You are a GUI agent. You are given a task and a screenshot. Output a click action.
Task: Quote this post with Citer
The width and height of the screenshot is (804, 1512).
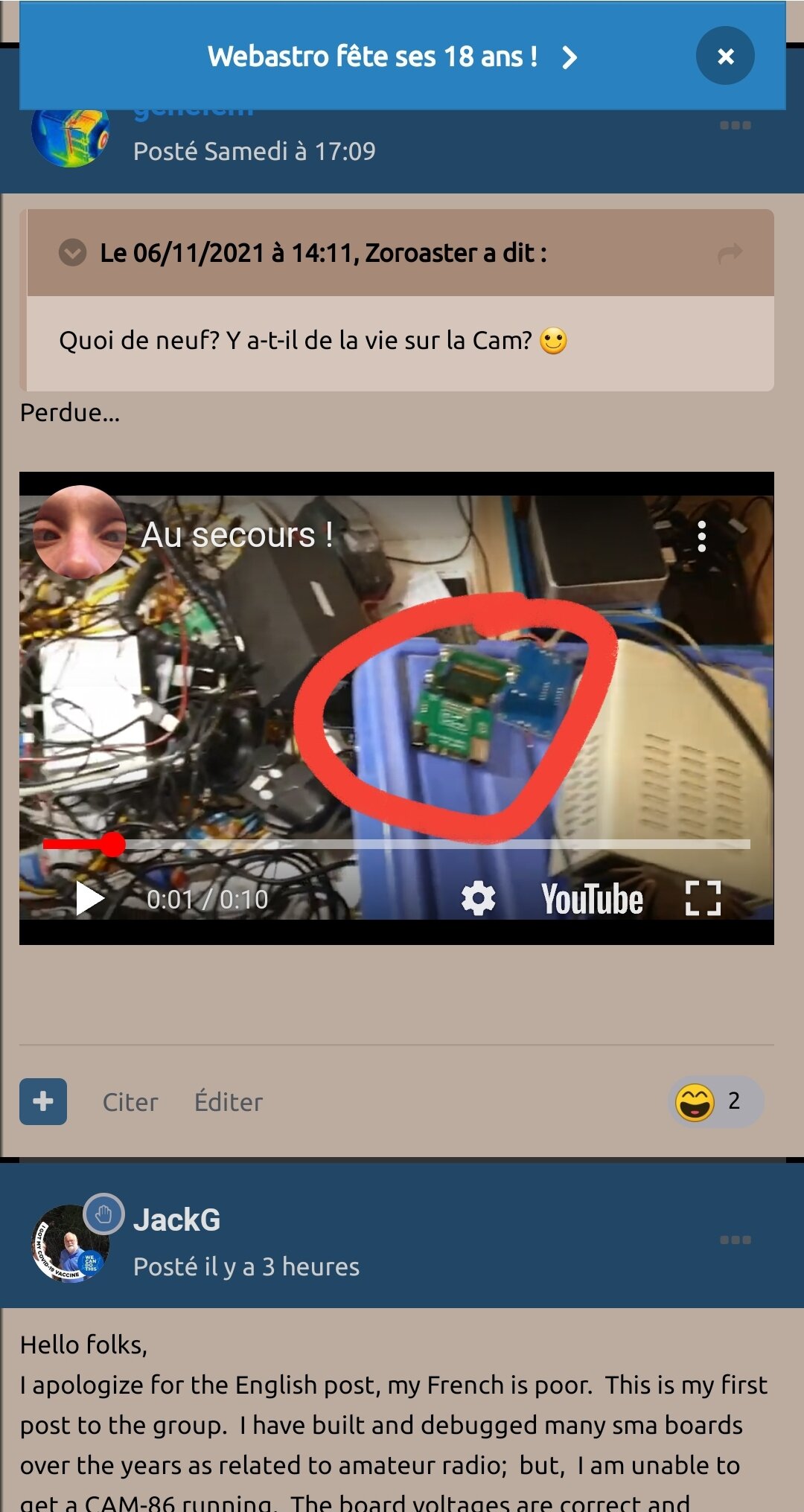pyautogui.click(x=130, y=1102)
